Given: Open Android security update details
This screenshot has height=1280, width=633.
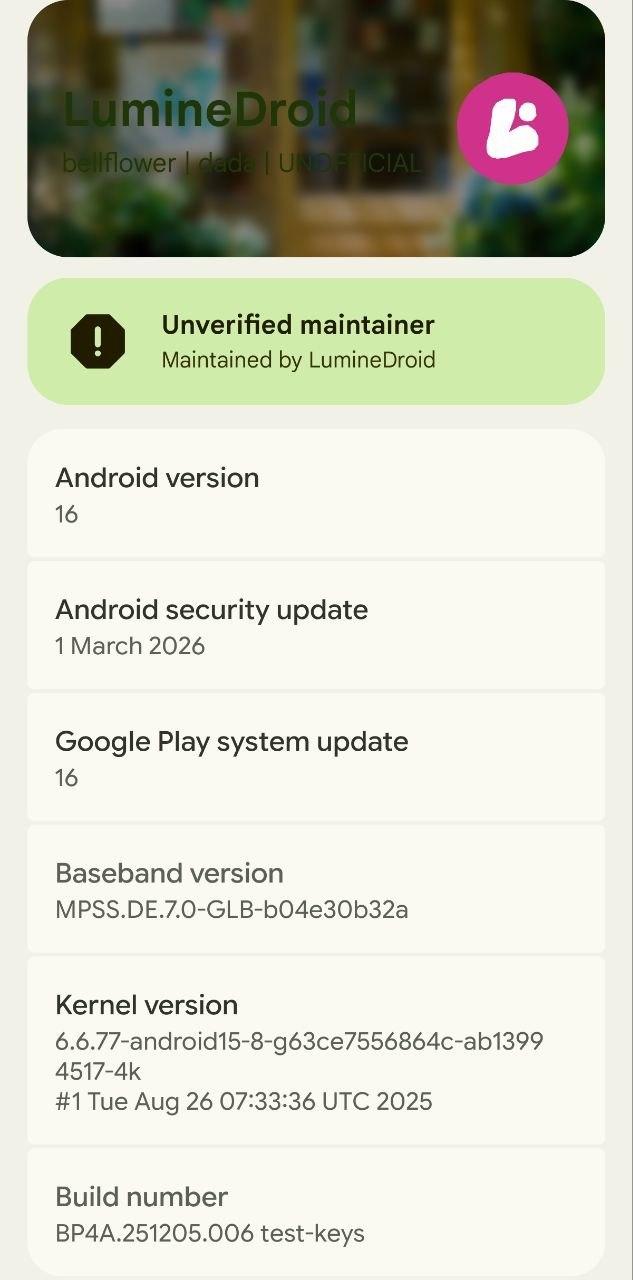Looking at the screenshot, I should pyautogui.click(x=316, y=626).
